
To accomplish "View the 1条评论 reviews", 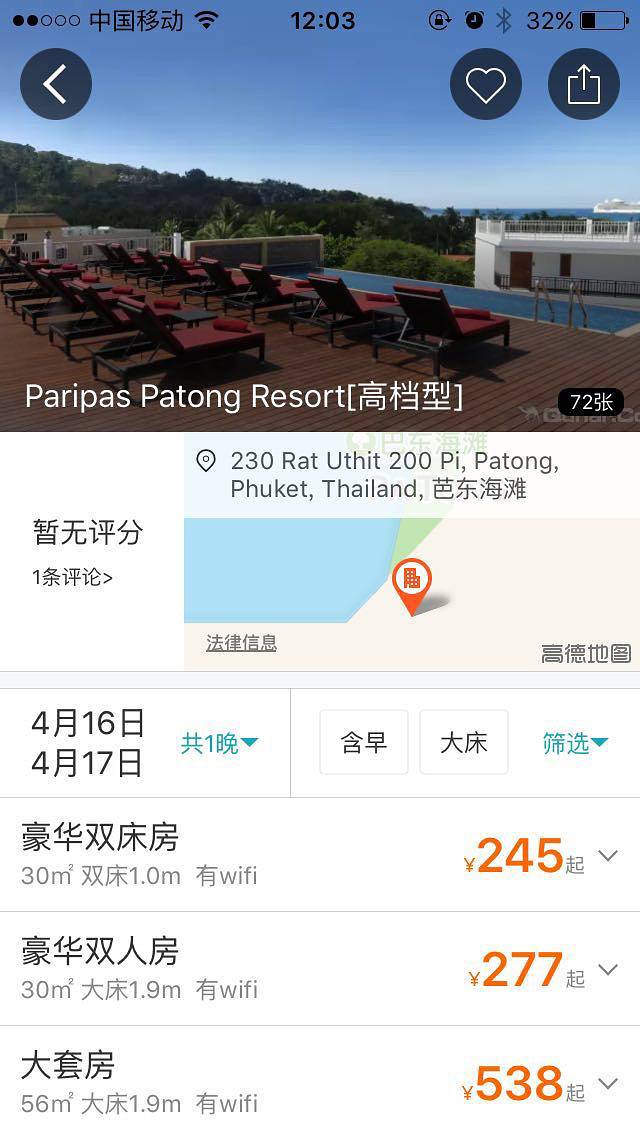I will coord(72,577).
